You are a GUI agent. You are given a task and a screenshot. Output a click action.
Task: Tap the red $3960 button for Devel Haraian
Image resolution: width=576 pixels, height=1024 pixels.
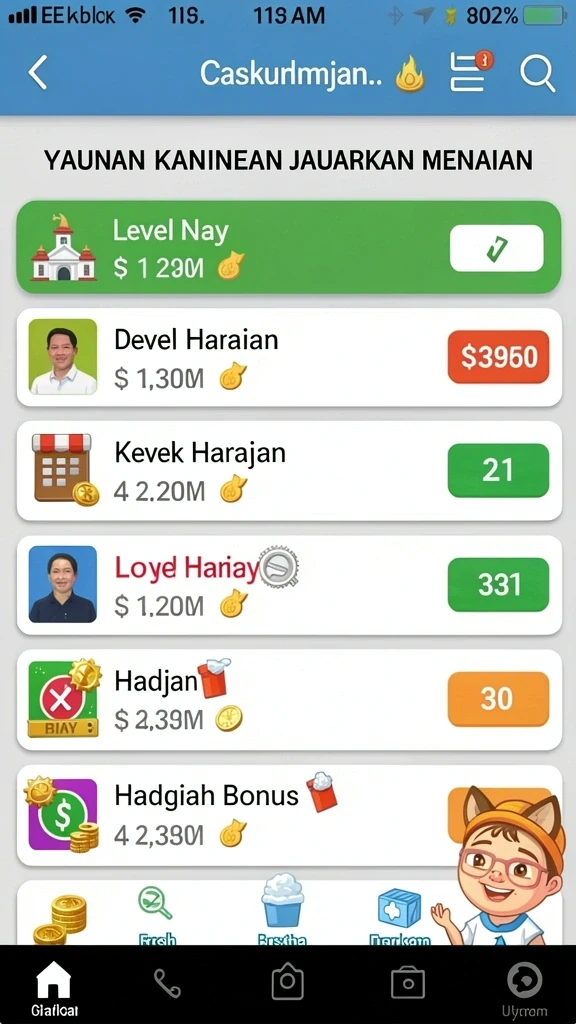click(498, 357)
